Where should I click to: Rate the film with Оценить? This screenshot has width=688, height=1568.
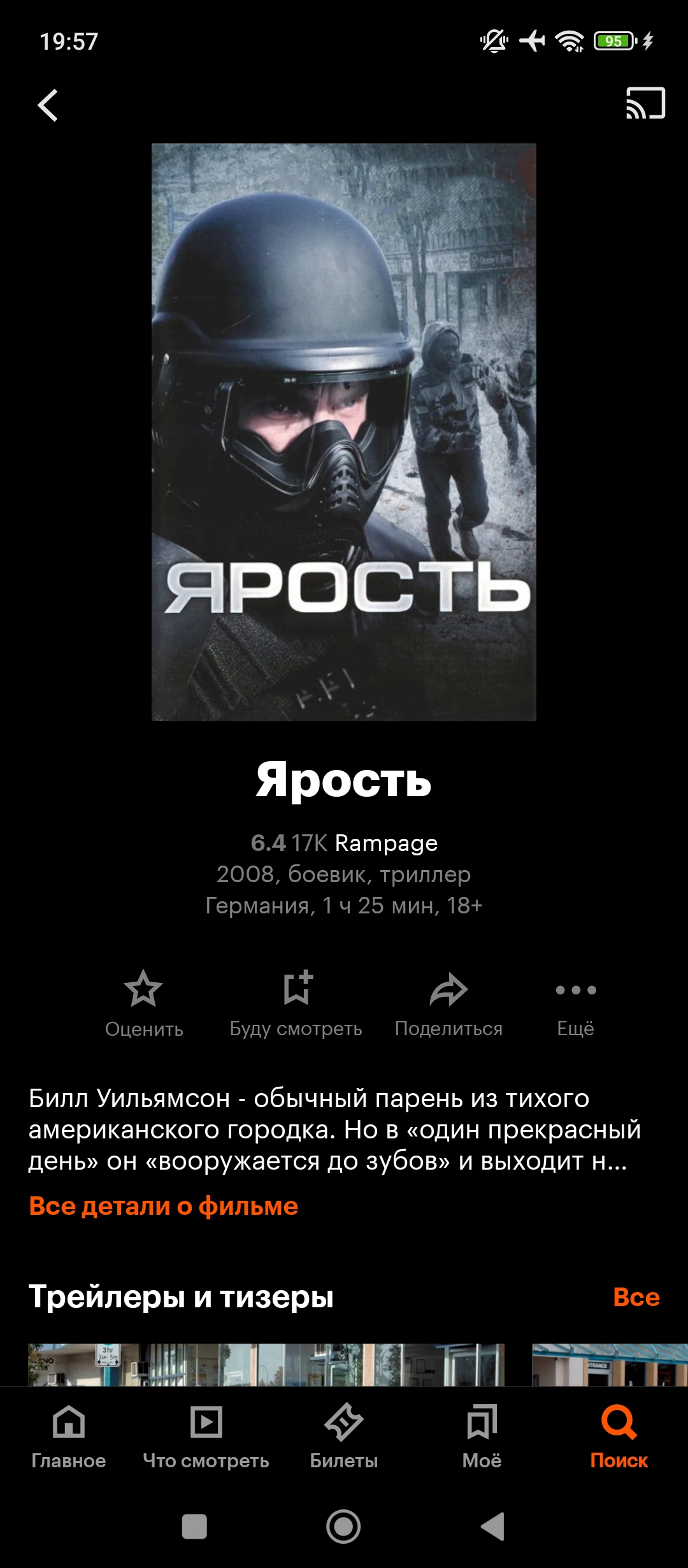point(144,1003)
